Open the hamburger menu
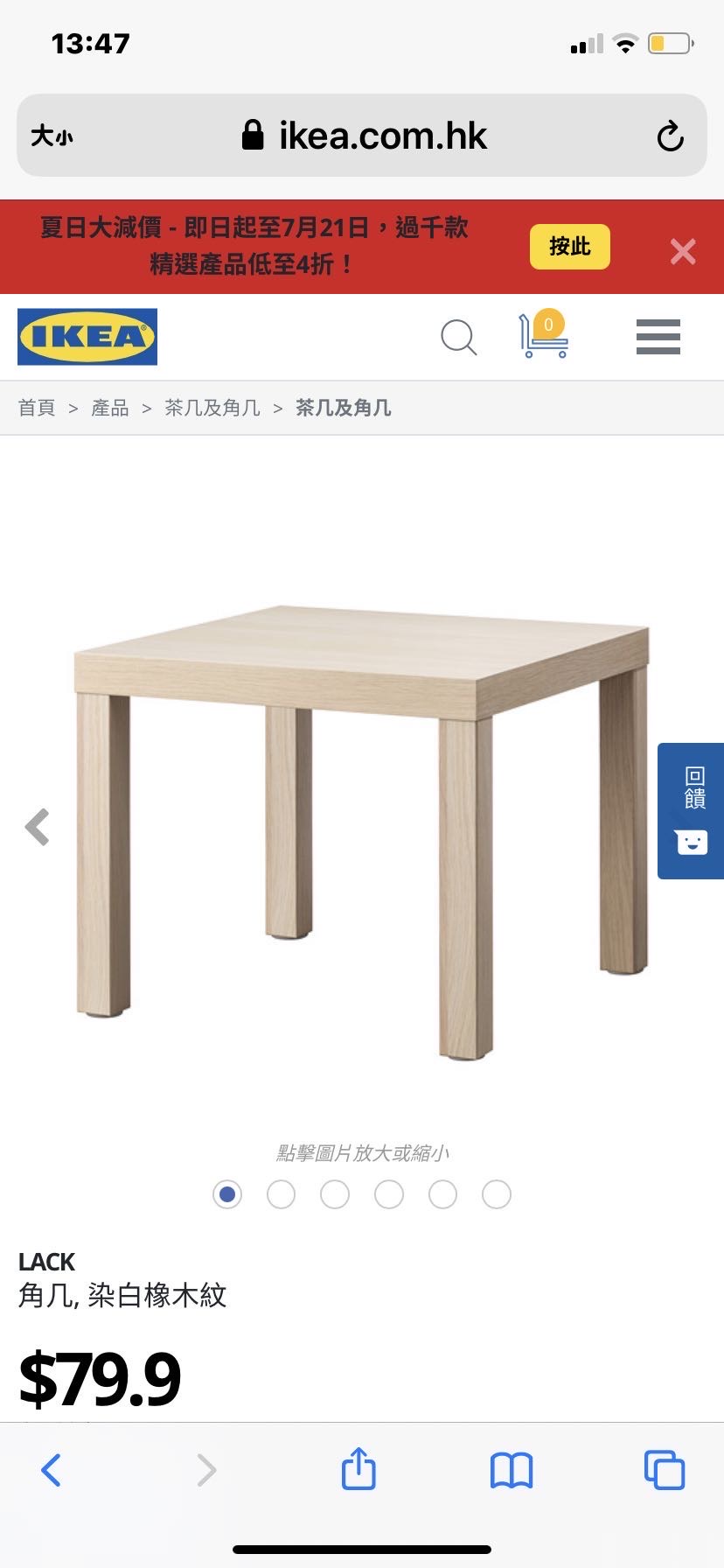The image size is (724, 1568). click(658, 337)
